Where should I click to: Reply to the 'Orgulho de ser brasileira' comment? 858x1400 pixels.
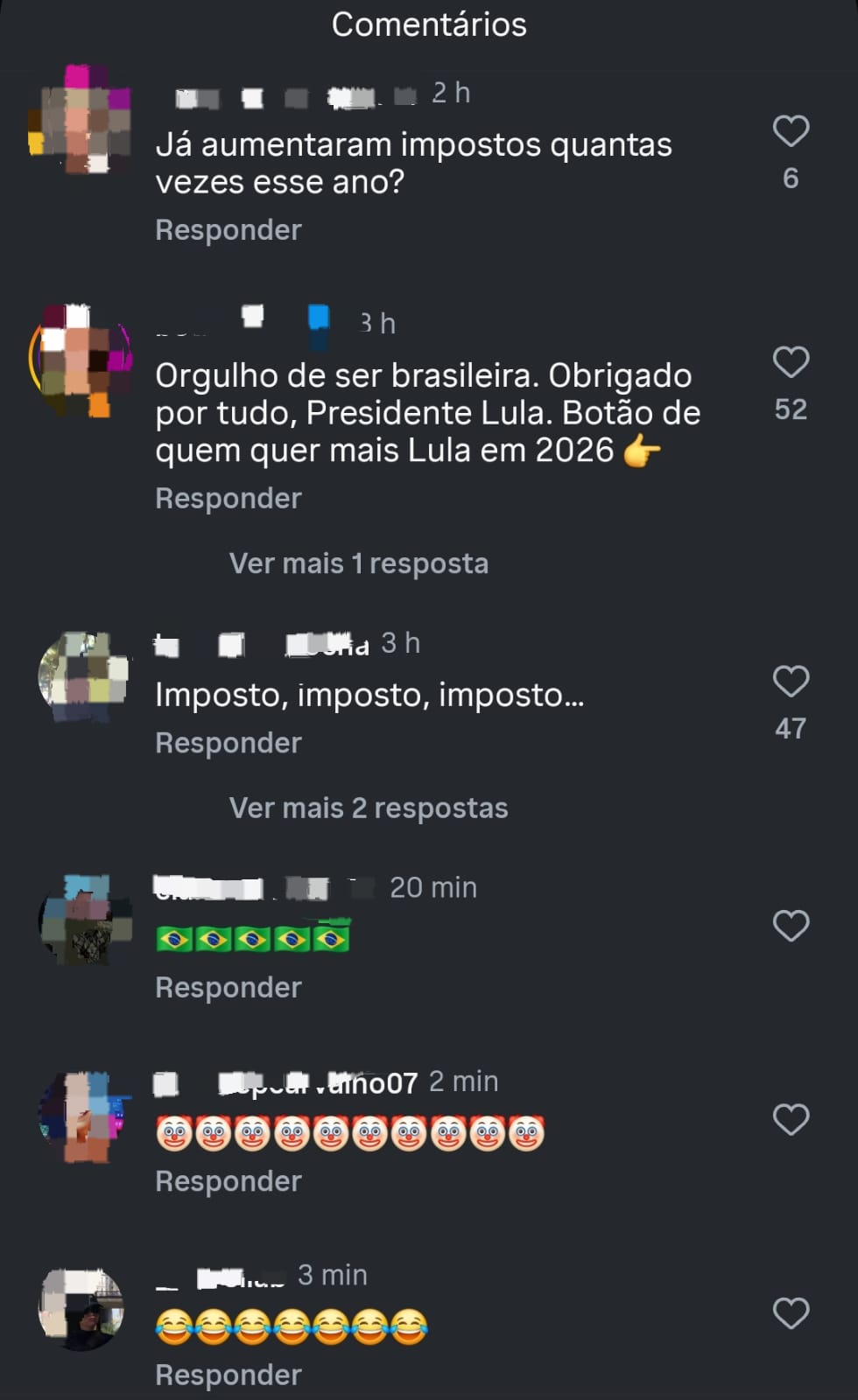228,499
